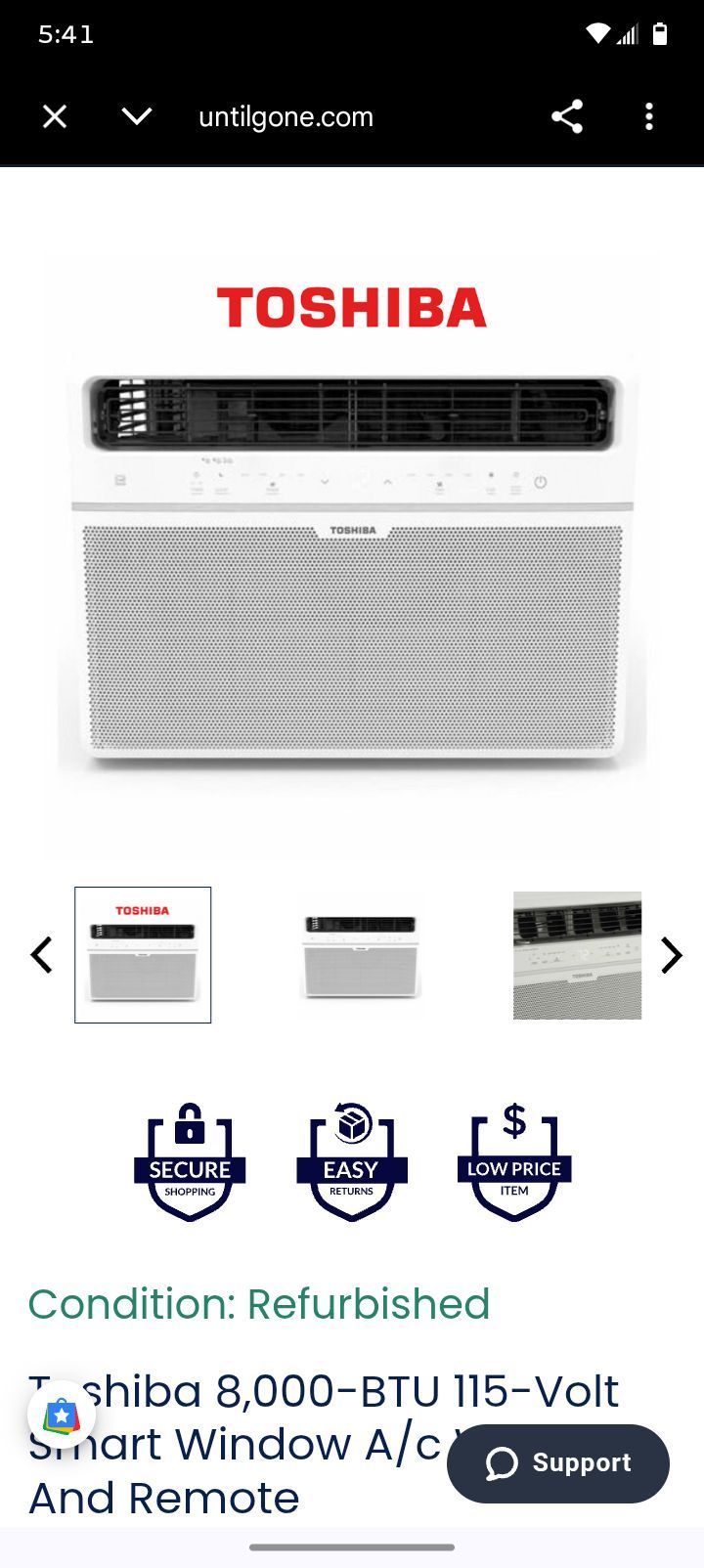The image size is (704, 1568).
Task: Open the three-dot overflow menu
Action: click(649, 117)
